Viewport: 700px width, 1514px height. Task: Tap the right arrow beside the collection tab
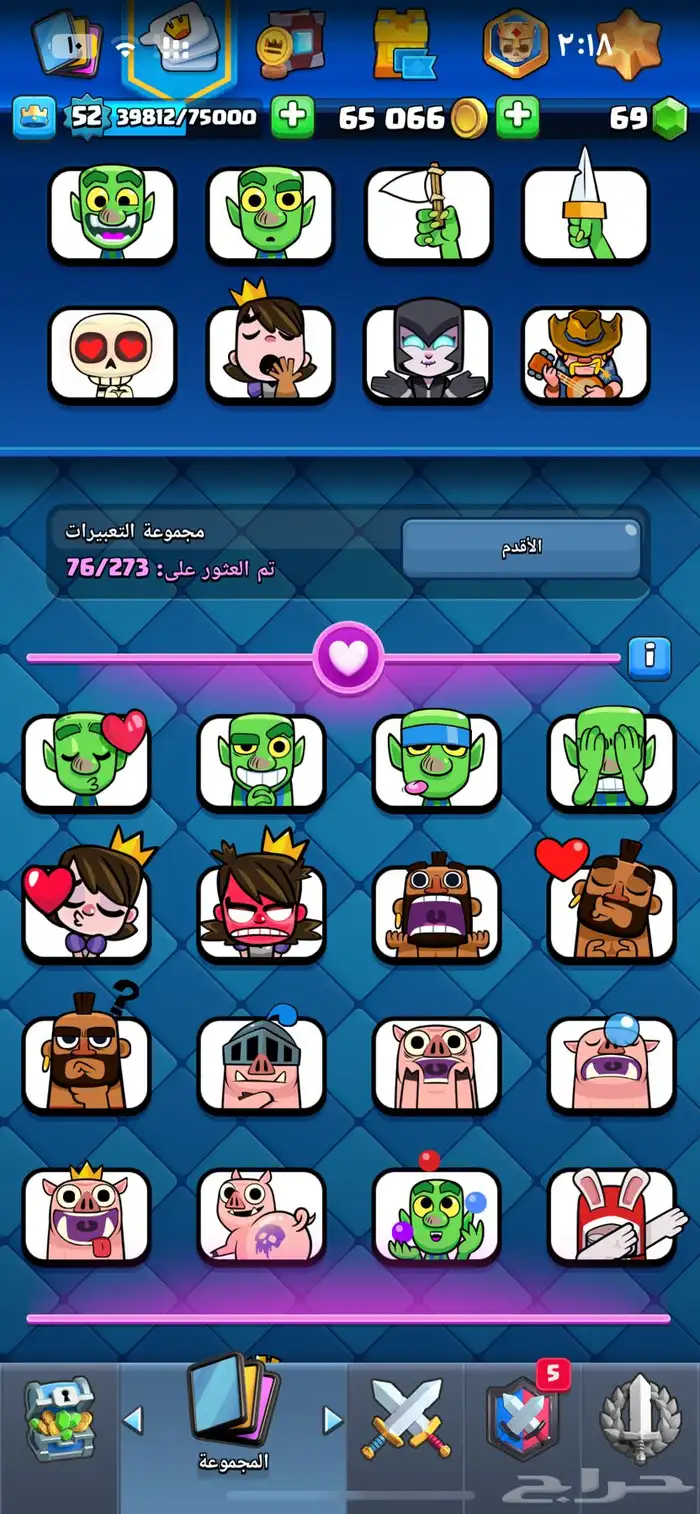332,1419
